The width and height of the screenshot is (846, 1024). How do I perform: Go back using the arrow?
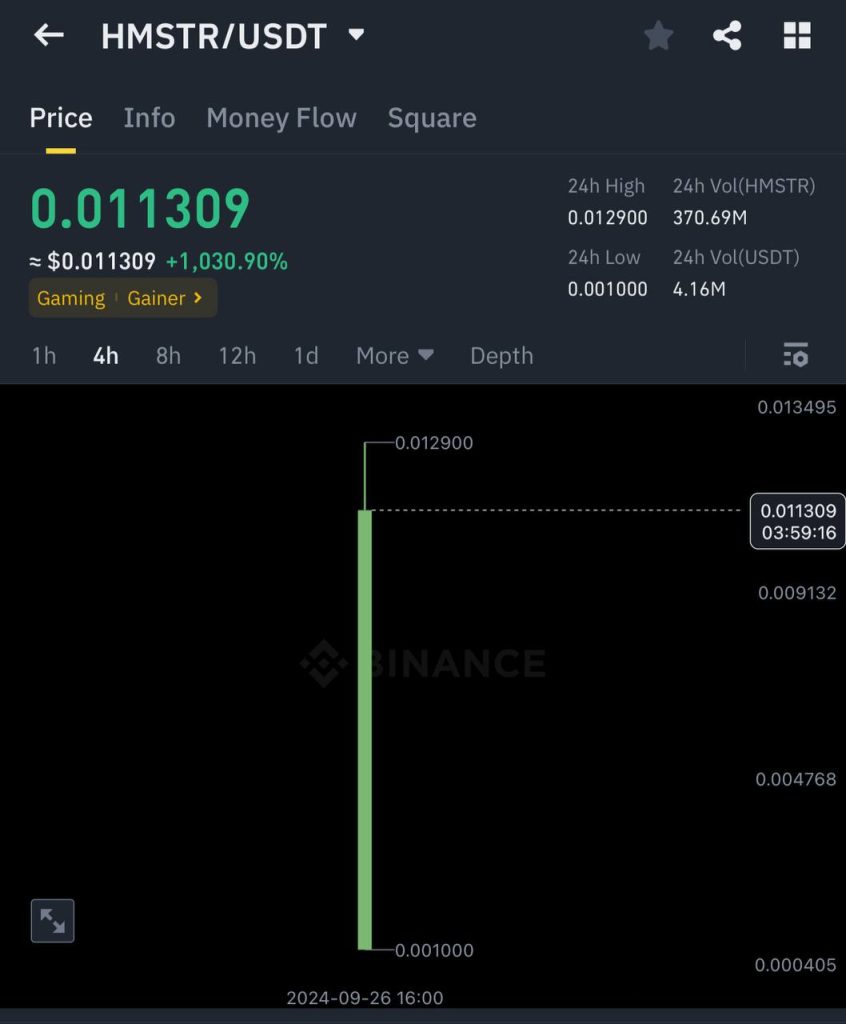coord(48,36)
